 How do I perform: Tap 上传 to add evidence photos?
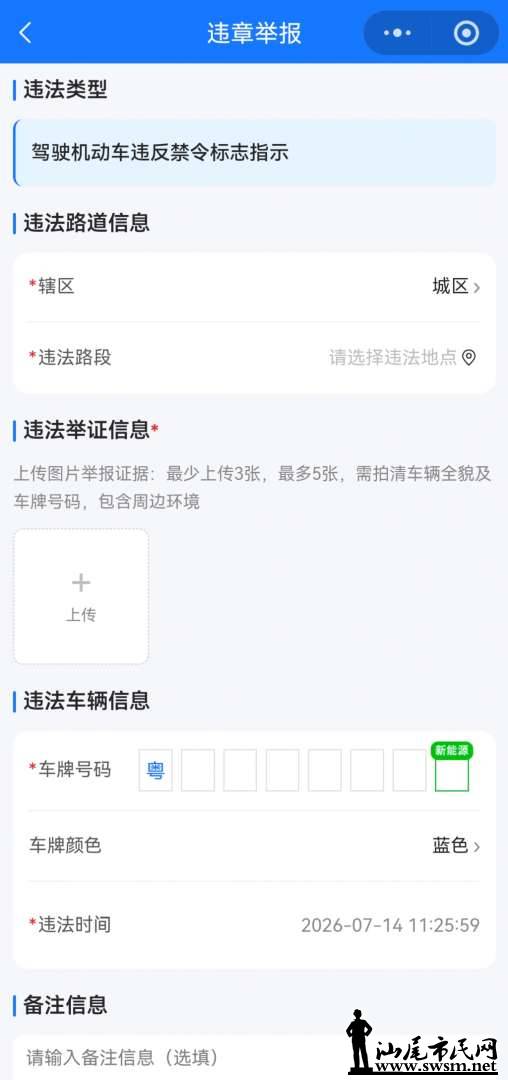(x=81, y=596)
